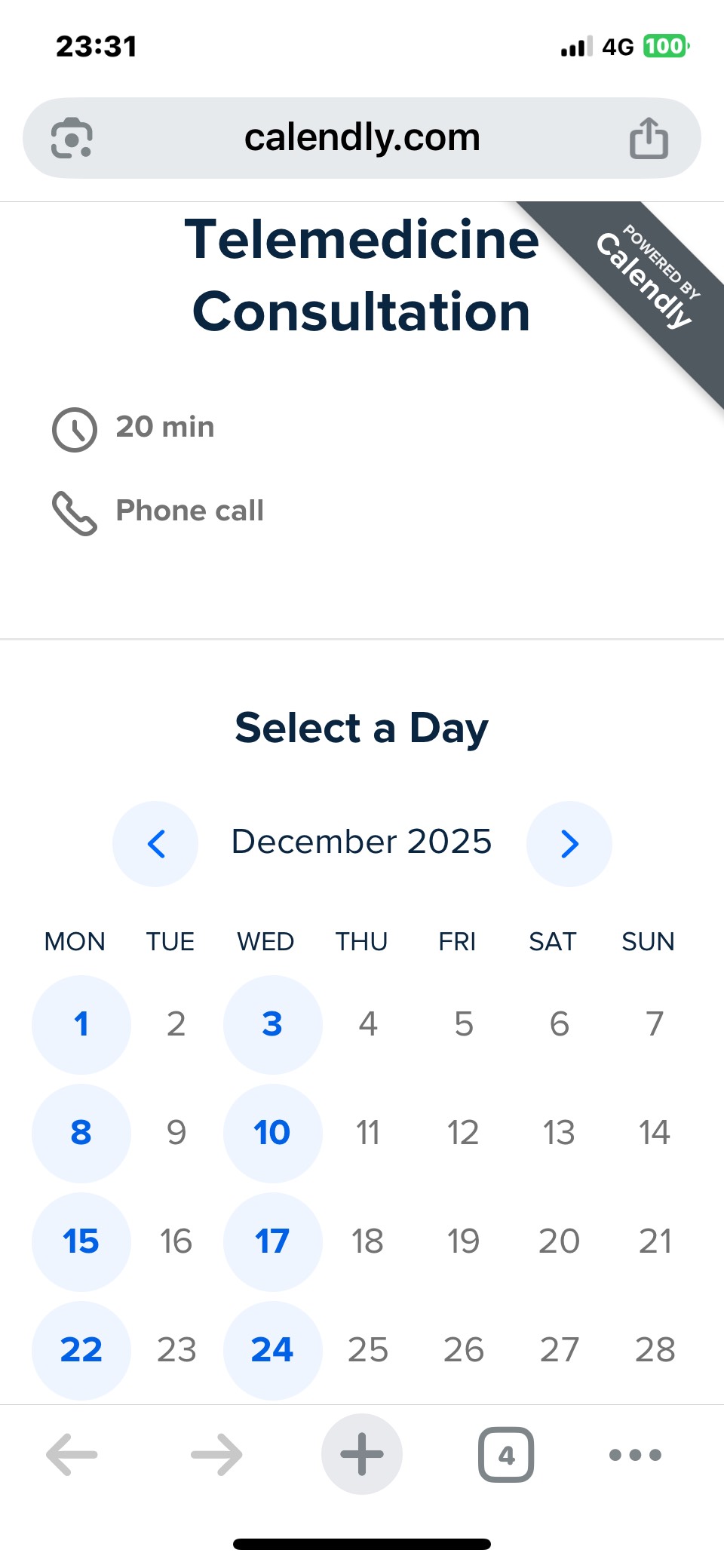Go to the previous month
The height and width of the screenshot is (1568, 724).
(x=155, y=843)
